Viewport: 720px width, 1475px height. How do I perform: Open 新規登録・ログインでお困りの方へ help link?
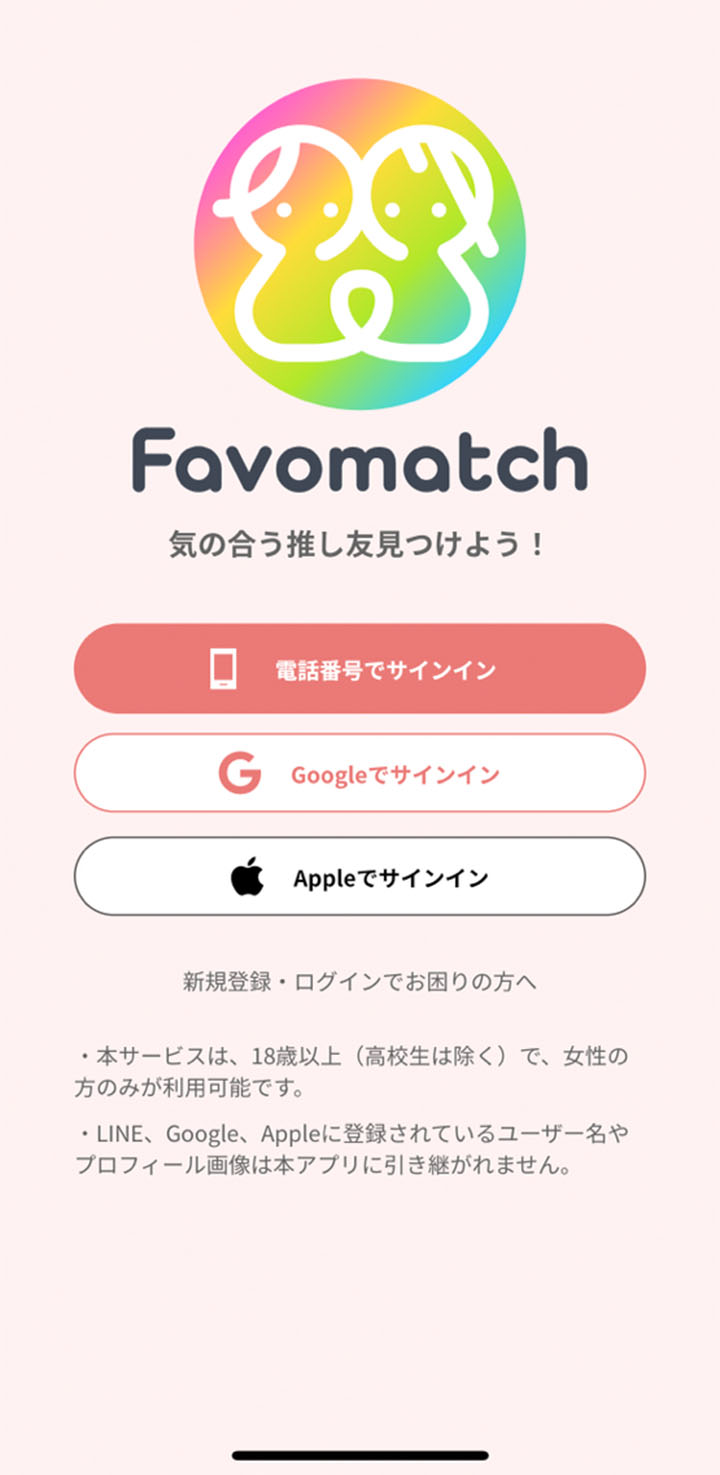click(360, 982)
